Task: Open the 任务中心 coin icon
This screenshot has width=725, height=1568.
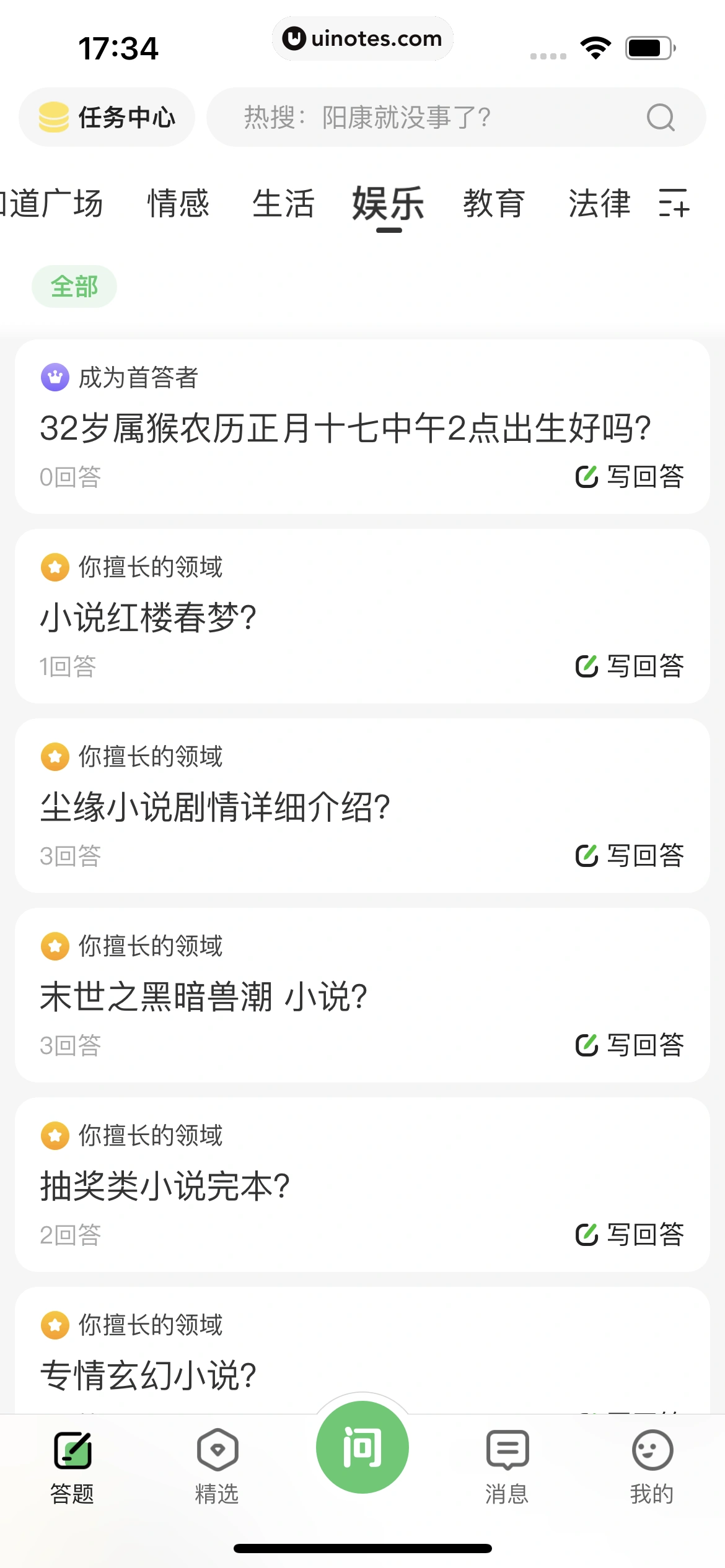Action: pos(53,116)
